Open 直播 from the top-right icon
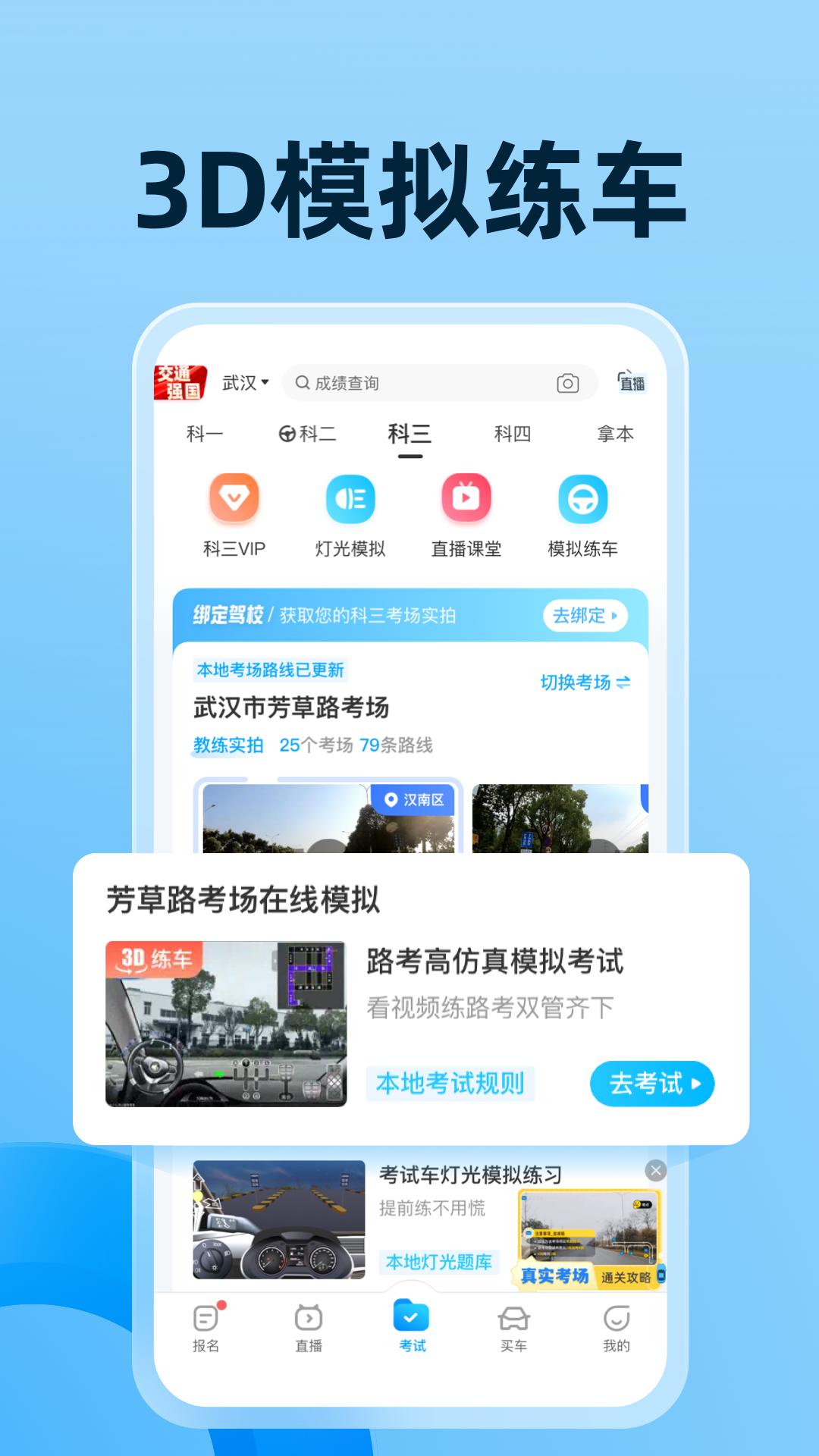 point(631,383)
